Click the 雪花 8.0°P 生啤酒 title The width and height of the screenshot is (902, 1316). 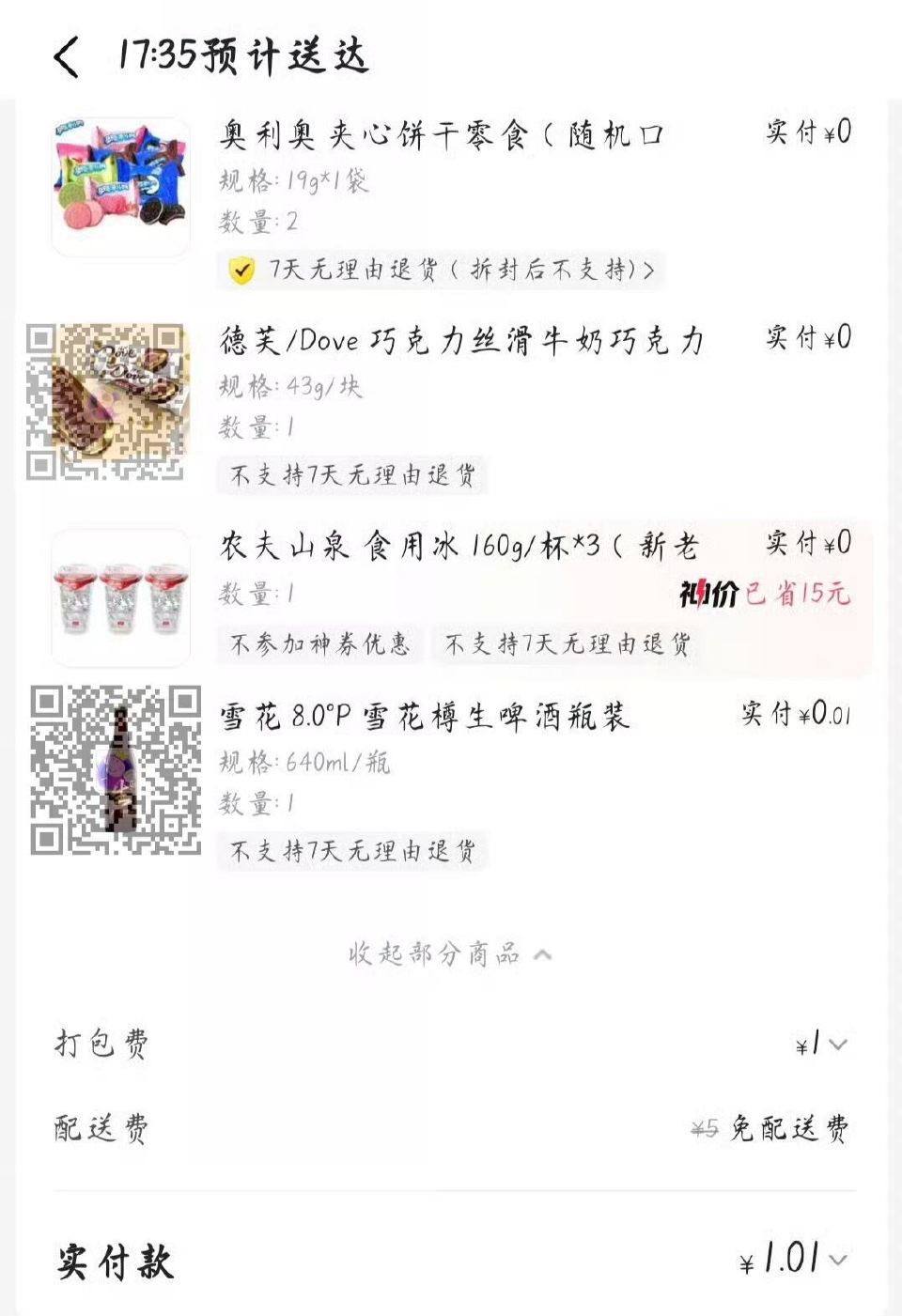pyautogui.click(x=423, y=717)
